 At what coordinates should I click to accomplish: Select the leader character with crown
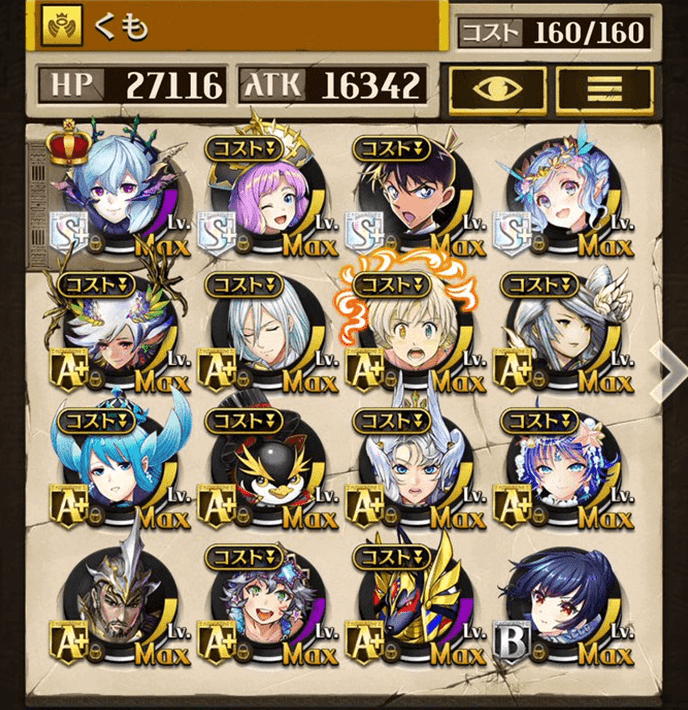coord(113,192)
